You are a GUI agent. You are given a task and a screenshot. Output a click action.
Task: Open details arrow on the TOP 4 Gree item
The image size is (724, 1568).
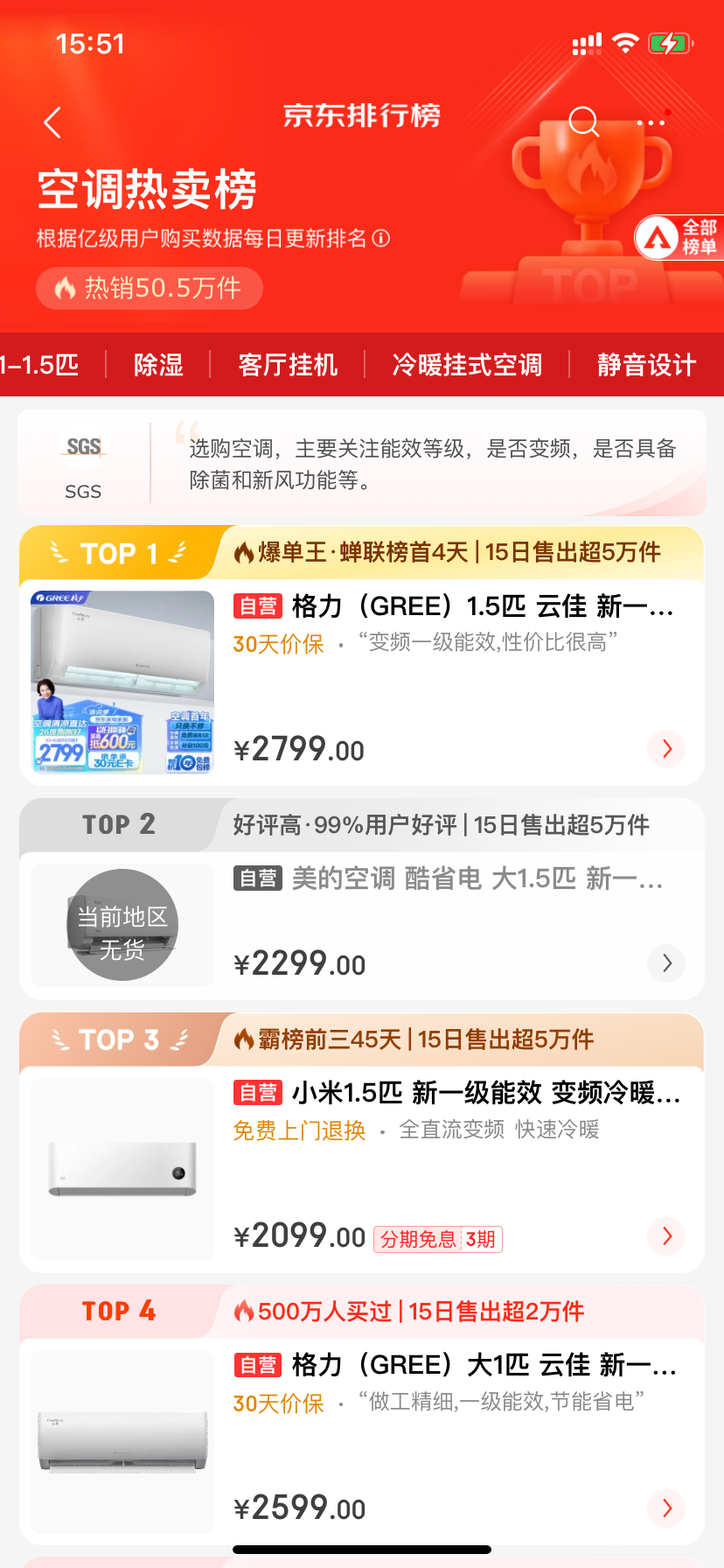point(665,1508)
